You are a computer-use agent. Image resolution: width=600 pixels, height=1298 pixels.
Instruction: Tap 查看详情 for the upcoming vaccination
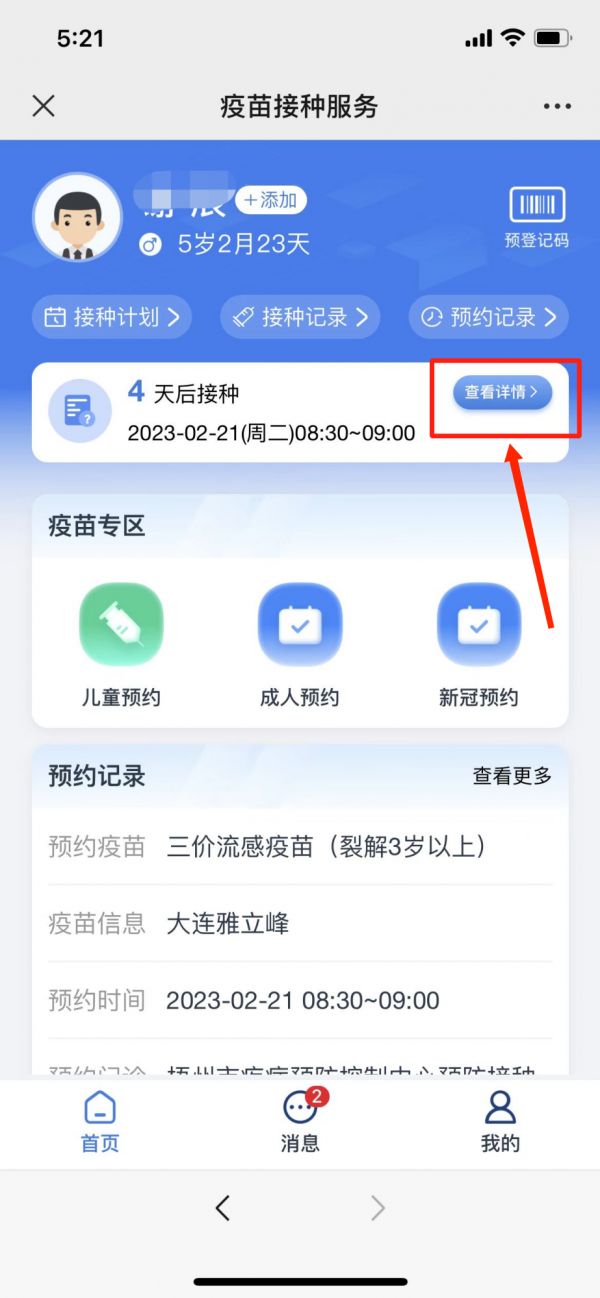coord(502,393)
